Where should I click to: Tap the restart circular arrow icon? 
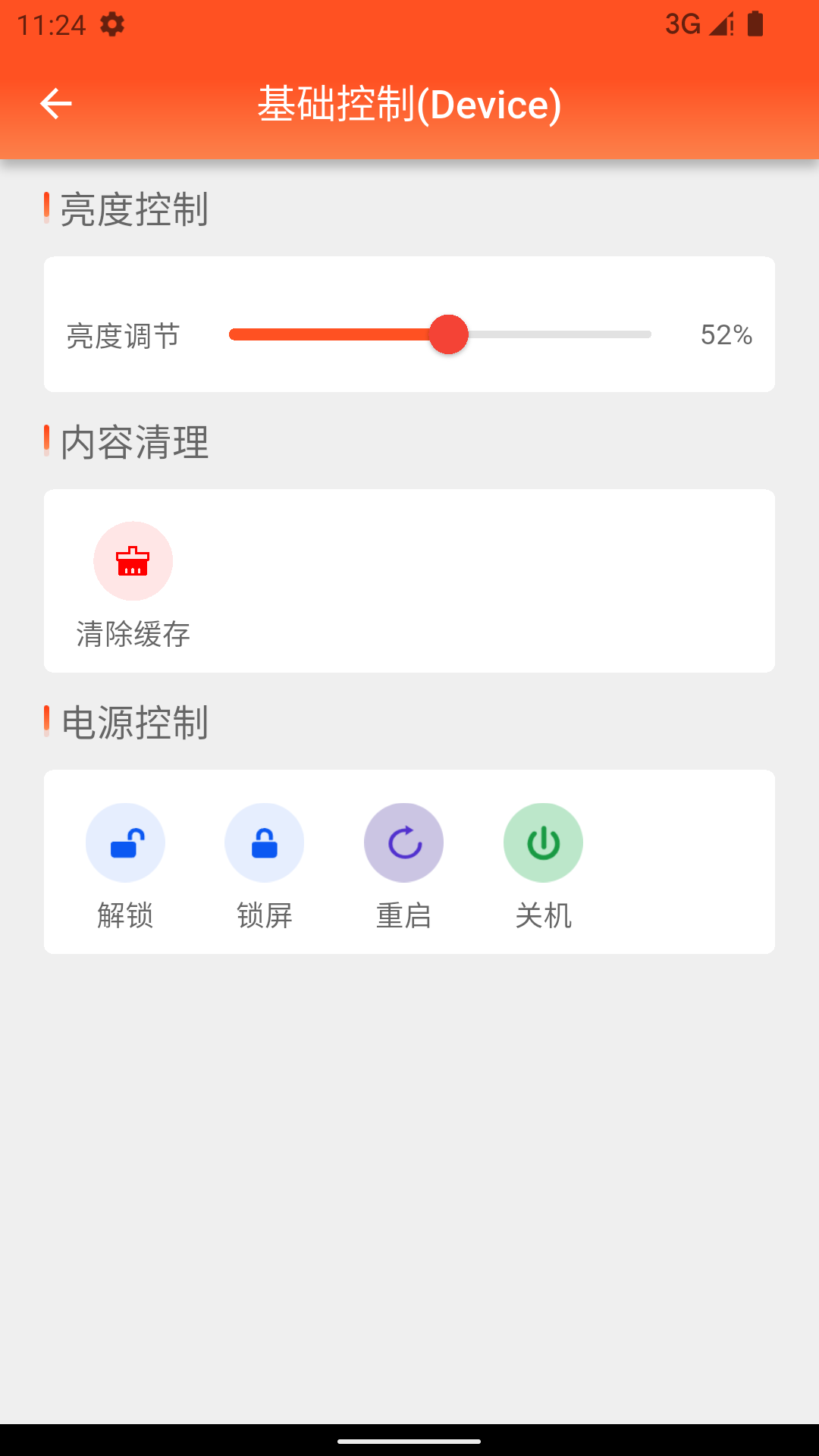403,842
